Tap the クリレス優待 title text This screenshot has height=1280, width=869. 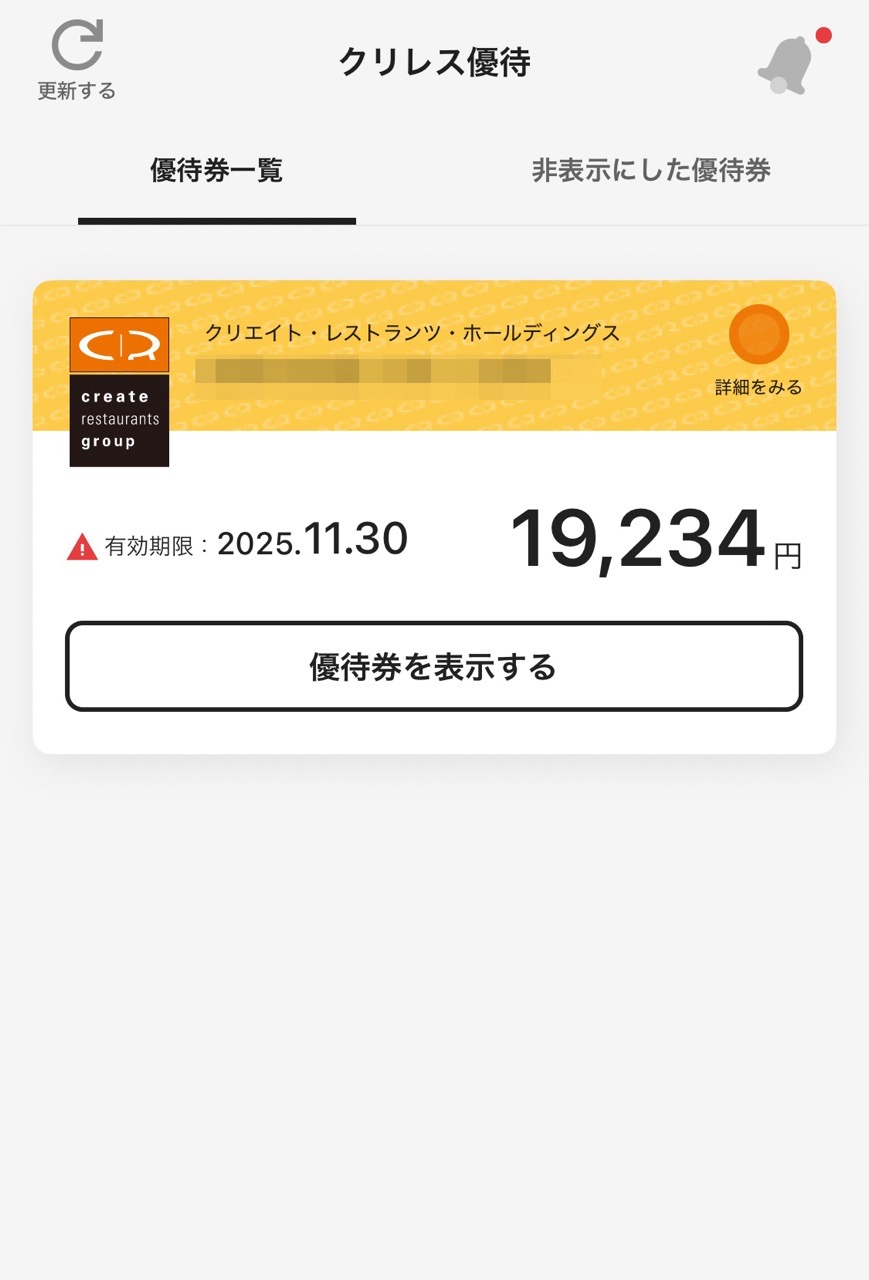(434, 62)
